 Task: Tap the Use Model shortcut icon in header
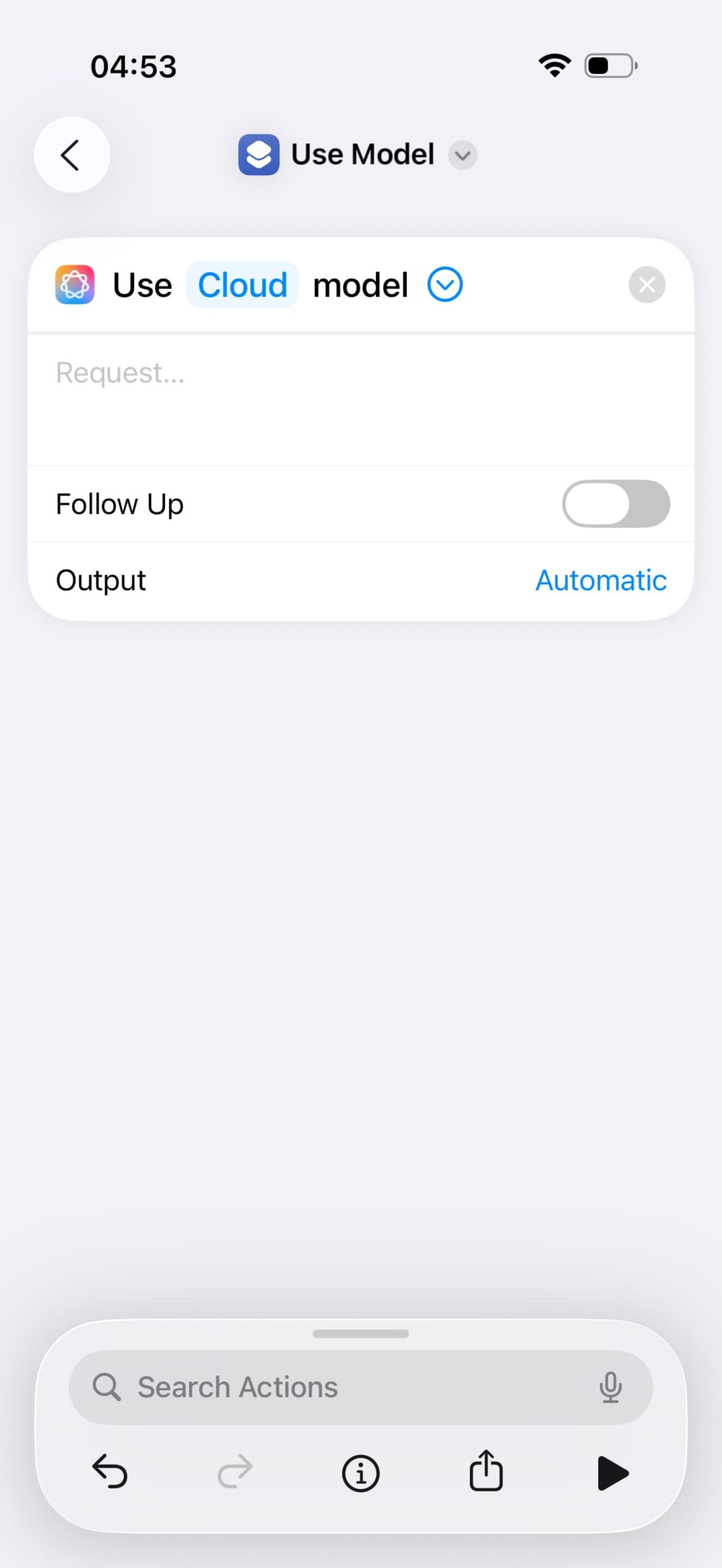click(x=258, y=154)
